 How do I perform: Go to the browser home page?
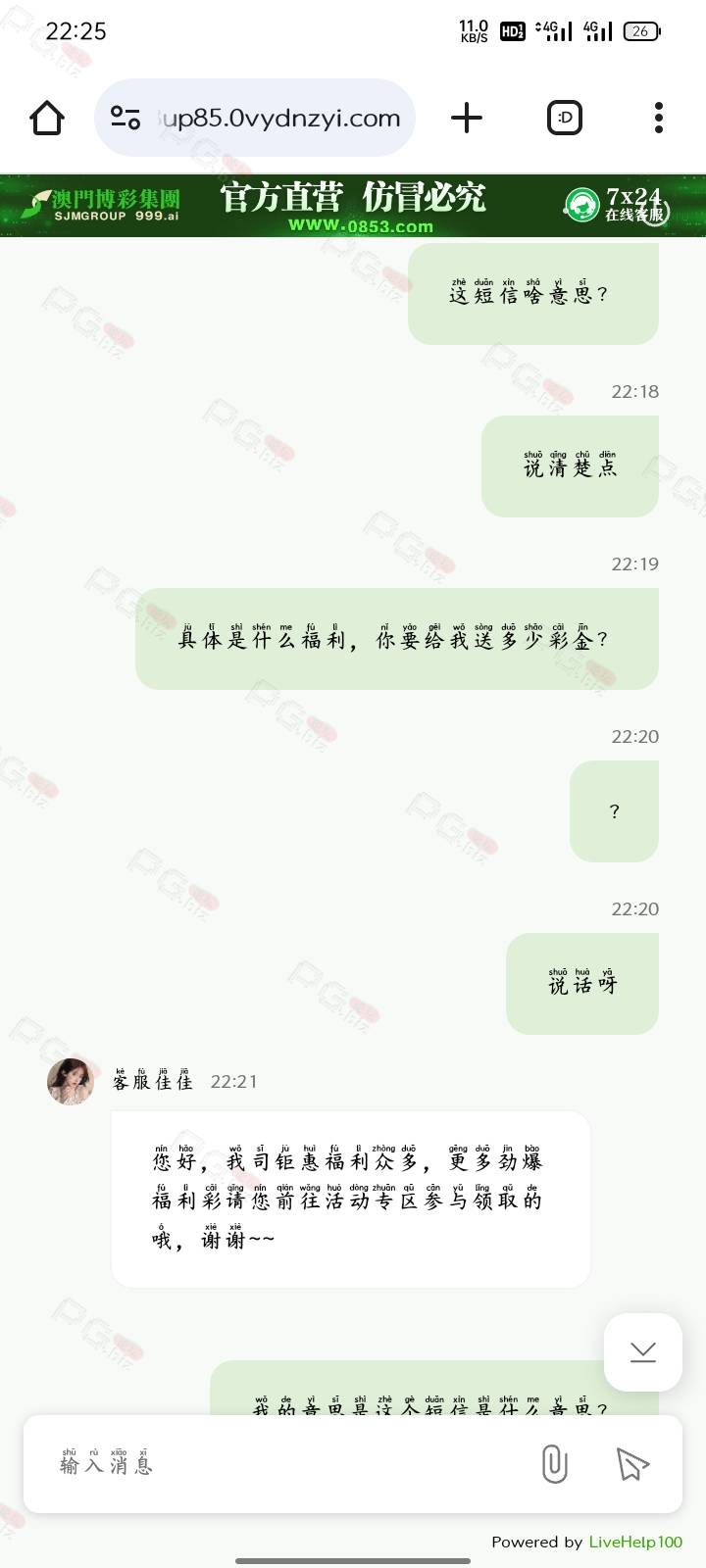[x=47, y=118]
